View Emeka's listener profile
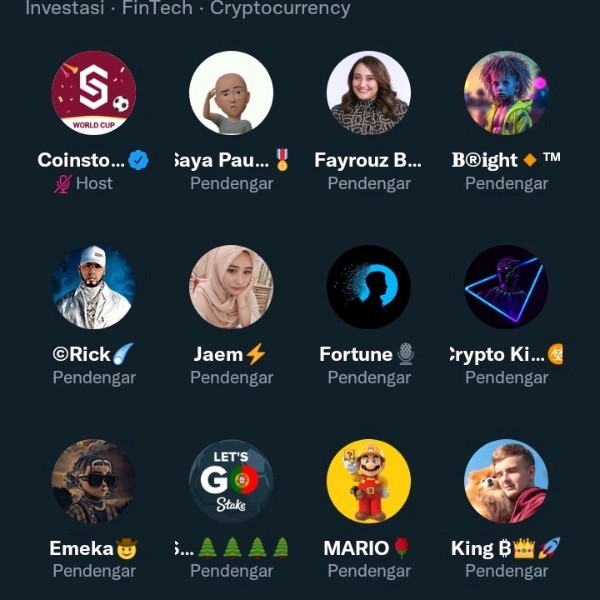This screenshot has height=600, width=600. 93,481
